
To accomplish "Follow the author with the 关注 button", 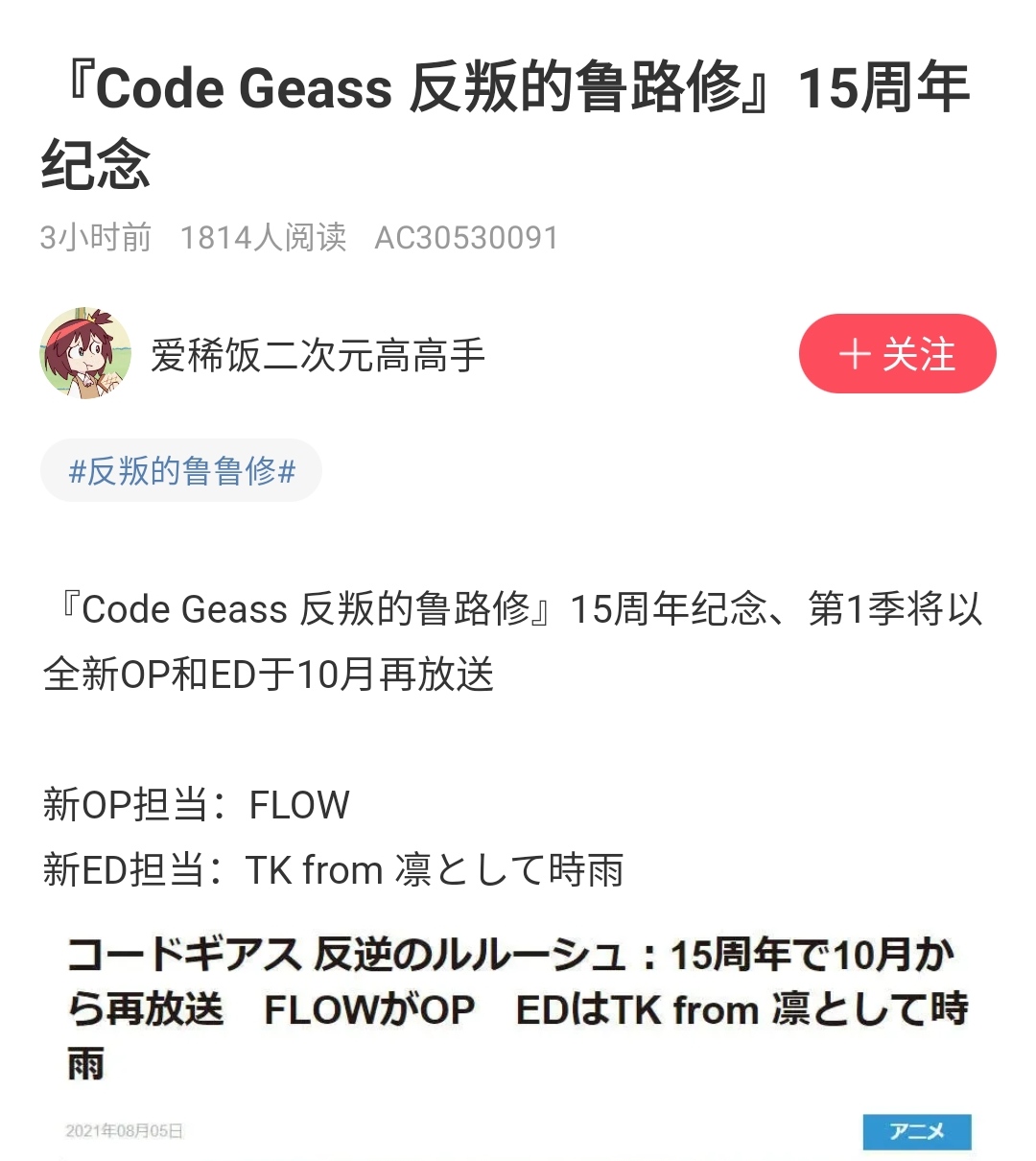I will [897, 354].
